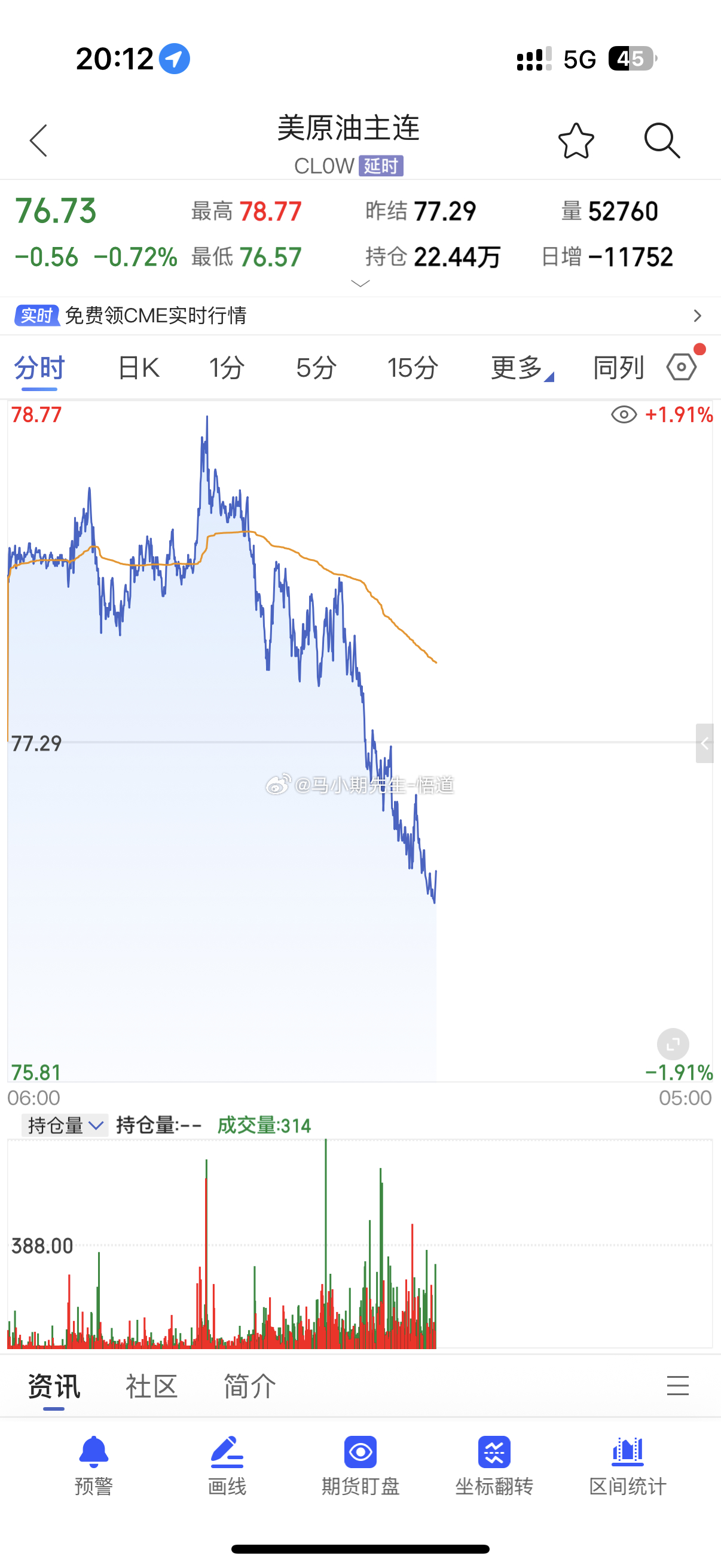Expand the side panel arrow on chart
721x1568 pixels.
tap(705, 743)
